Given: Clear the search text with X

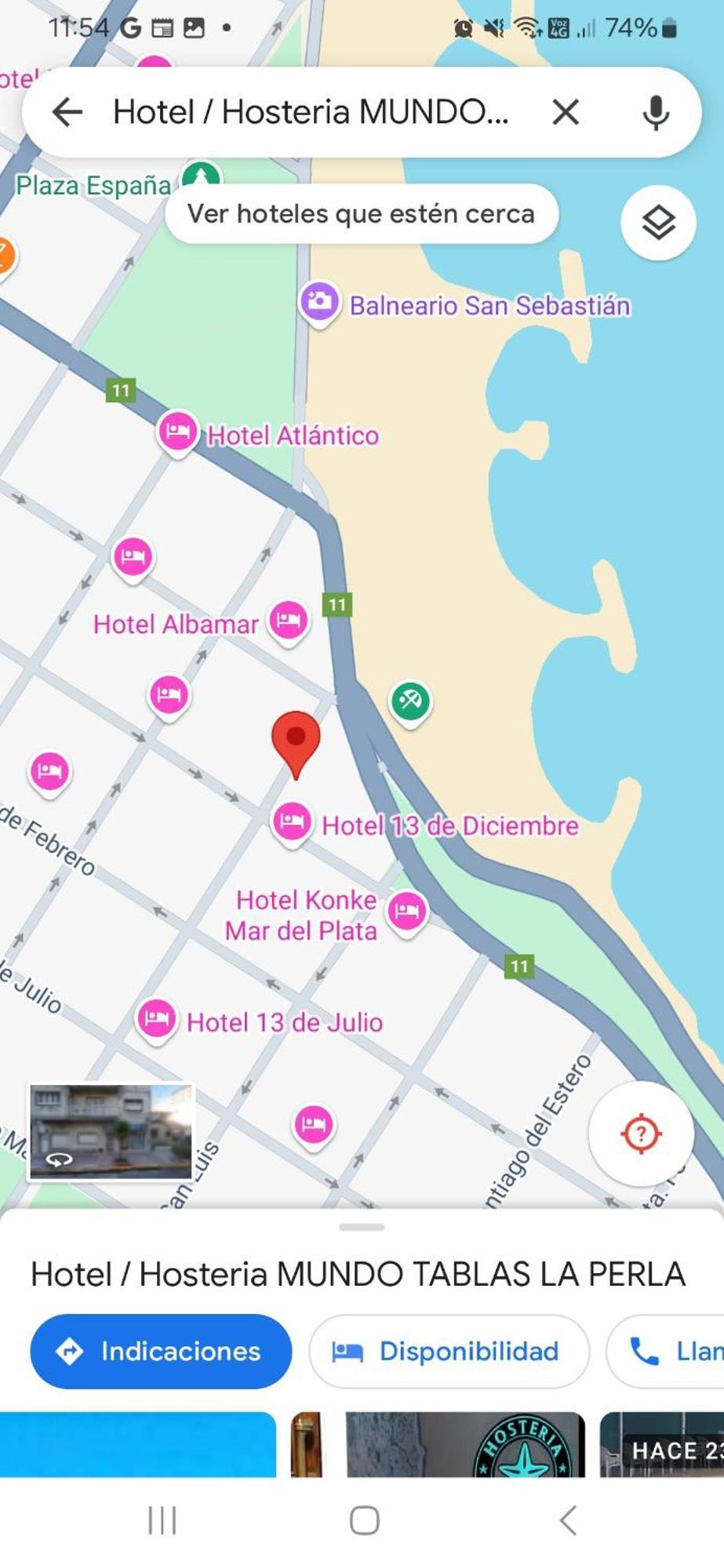Looking at the screenshot, I should [566, 112].
